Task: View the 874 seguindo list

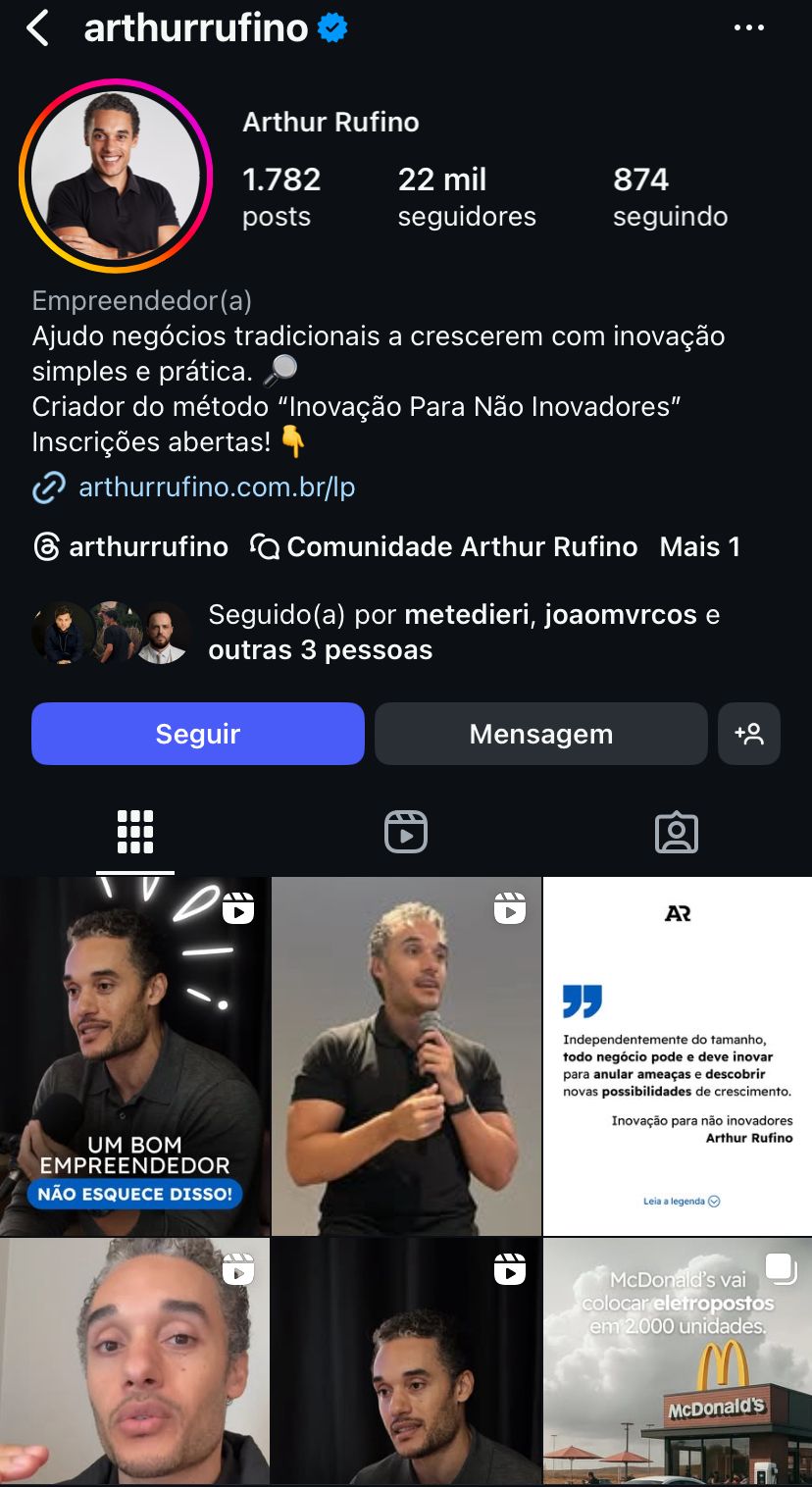Action: pyautogui.click(x=670, y=196)
